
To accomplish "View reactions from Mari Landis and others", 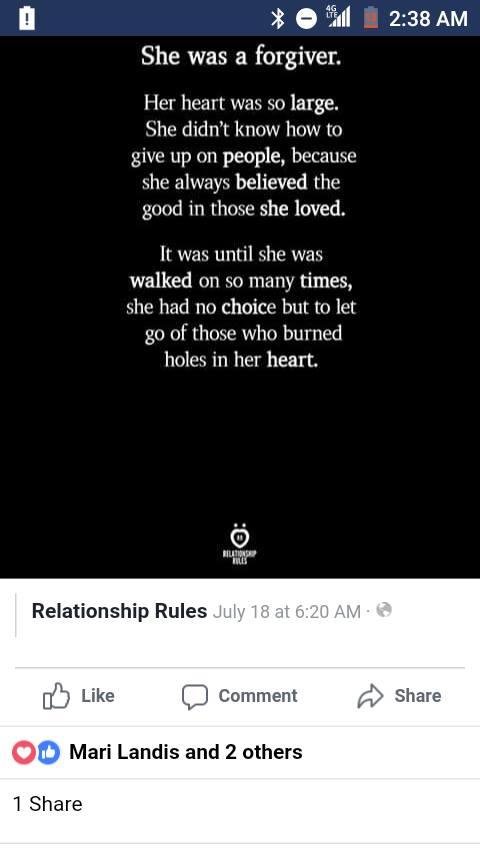I will [157, 752].
